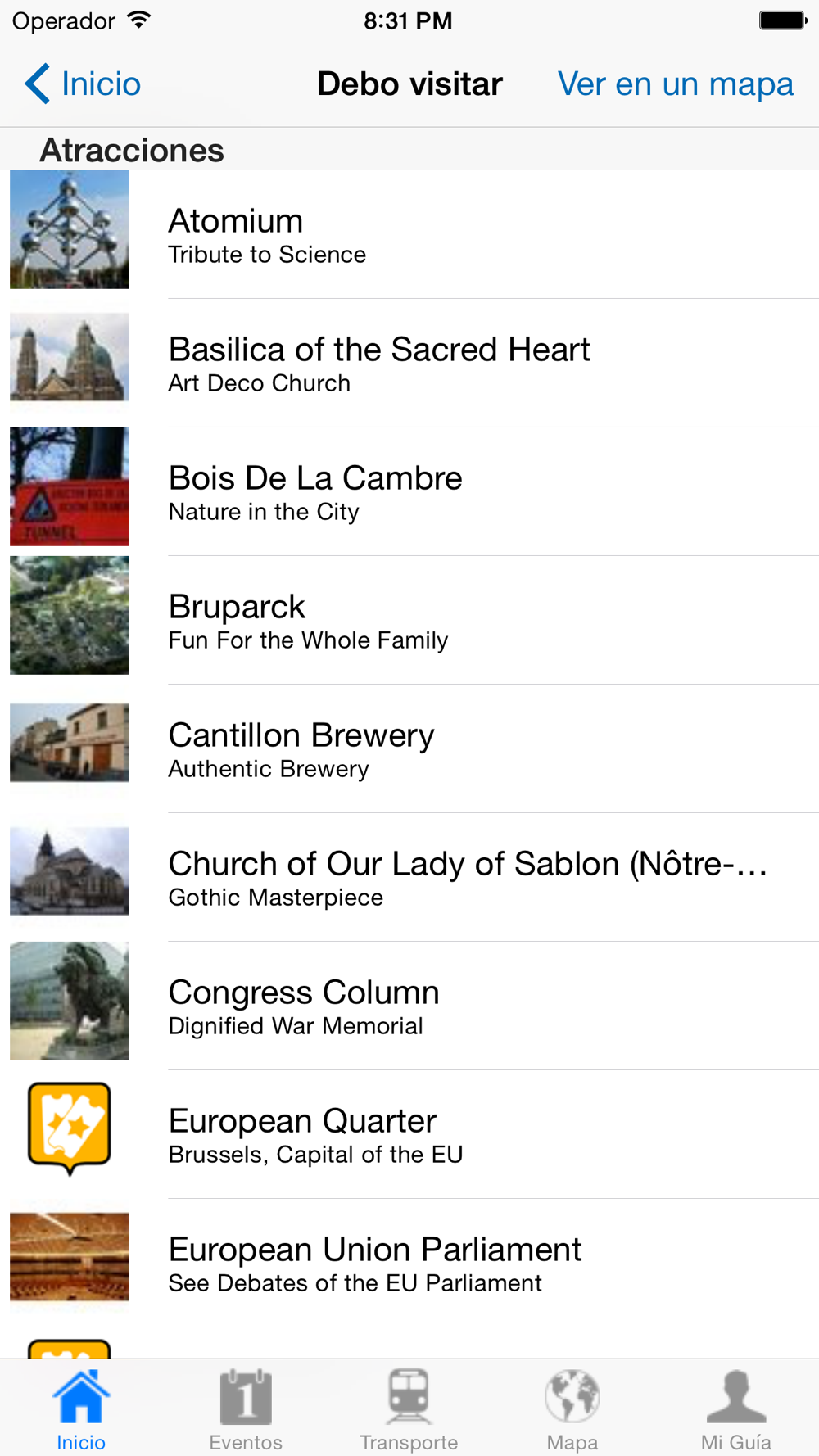Open the European Quarter row
The width and height of the screenshot is (819, 1456).
409,1135
